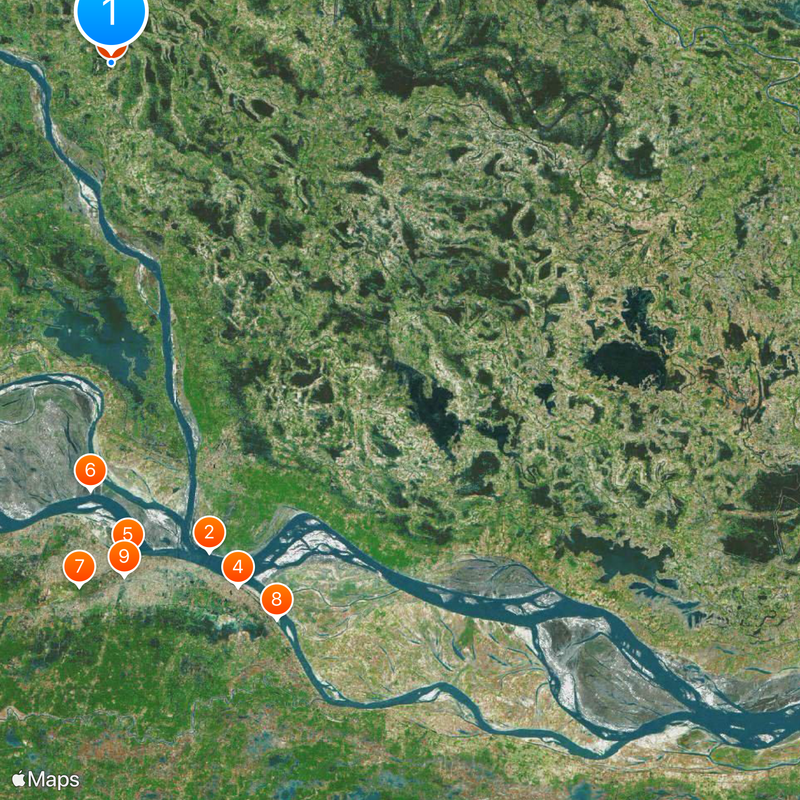Select the large blue pin numbered 1
Image resolution: width=800 pixels, height=800 pixels.
[x=111, y=14]
